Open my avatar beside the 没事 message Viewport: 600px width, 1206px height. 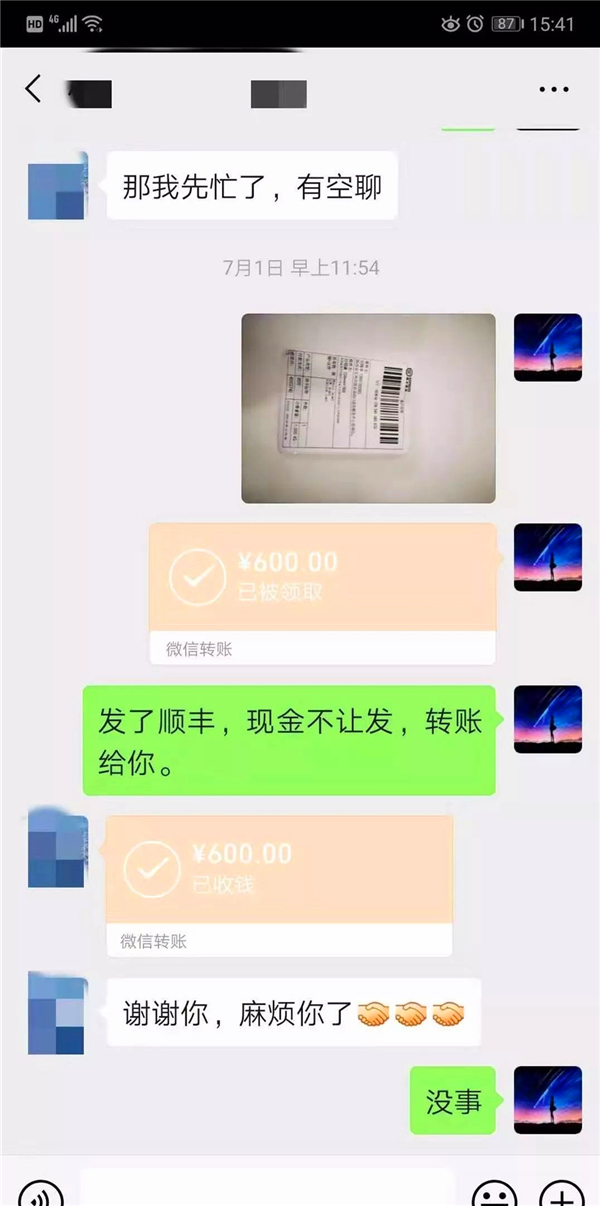click(x=548, y=1100)
